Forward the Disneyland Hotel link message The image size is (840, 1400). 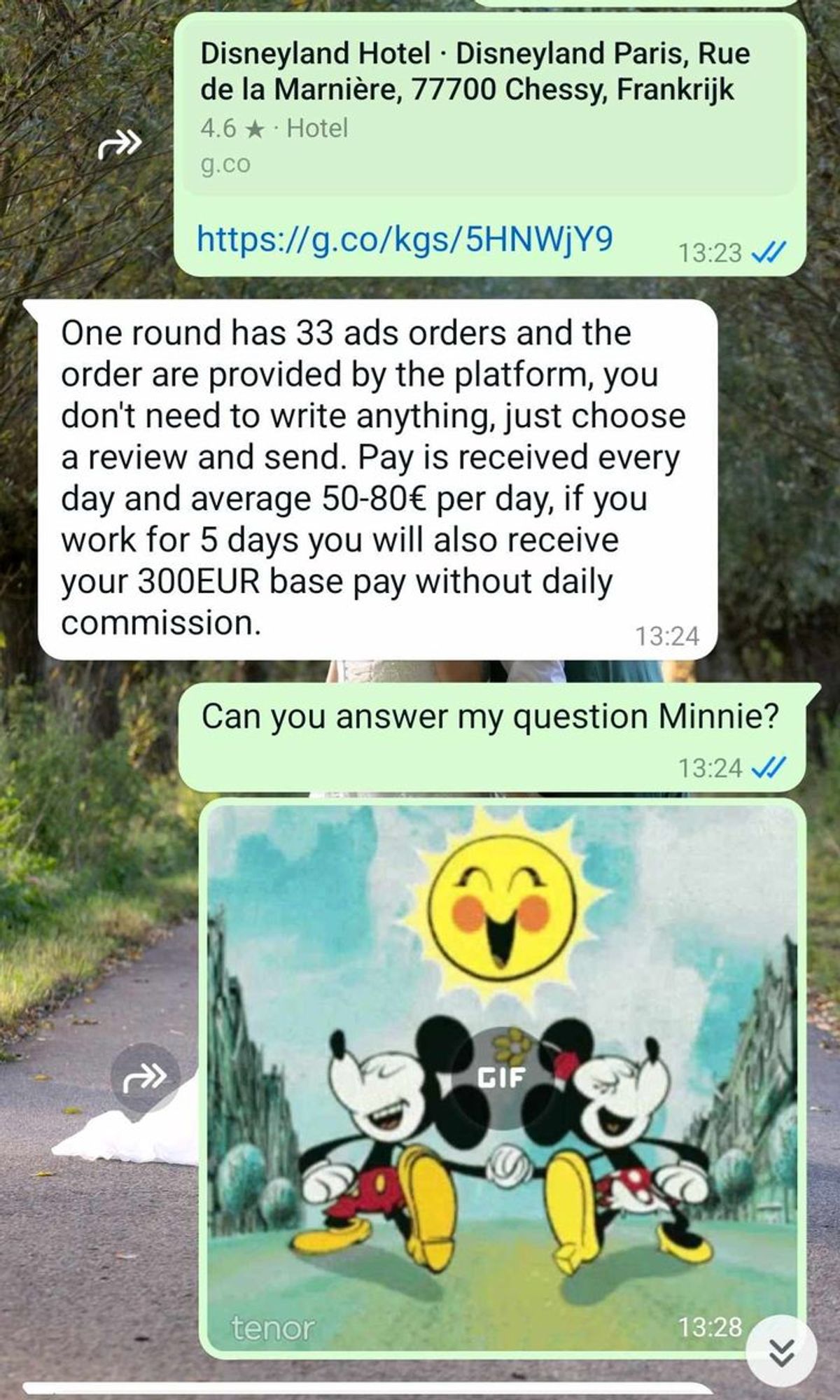click(x=120, y=145)
